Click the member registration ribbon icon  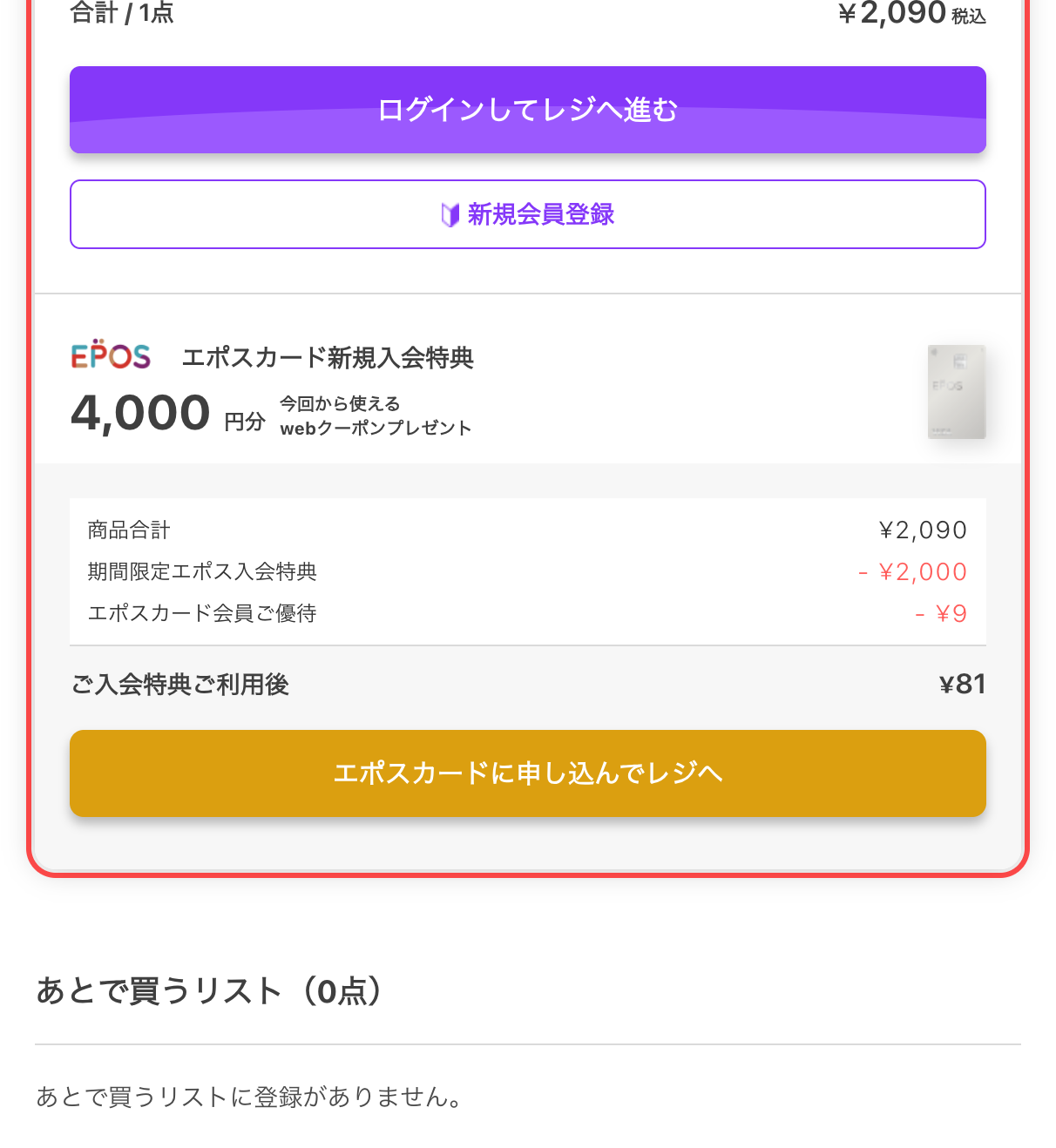tap(450, 214)
